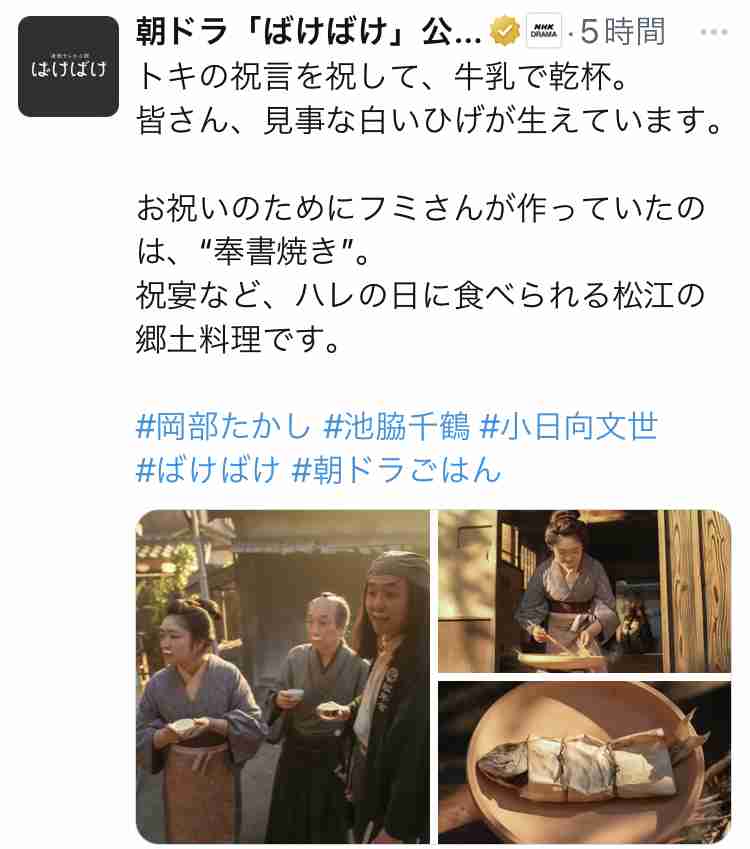View the photo of the woman cooking
Screen dimensions: 750x849
(584, 590)
